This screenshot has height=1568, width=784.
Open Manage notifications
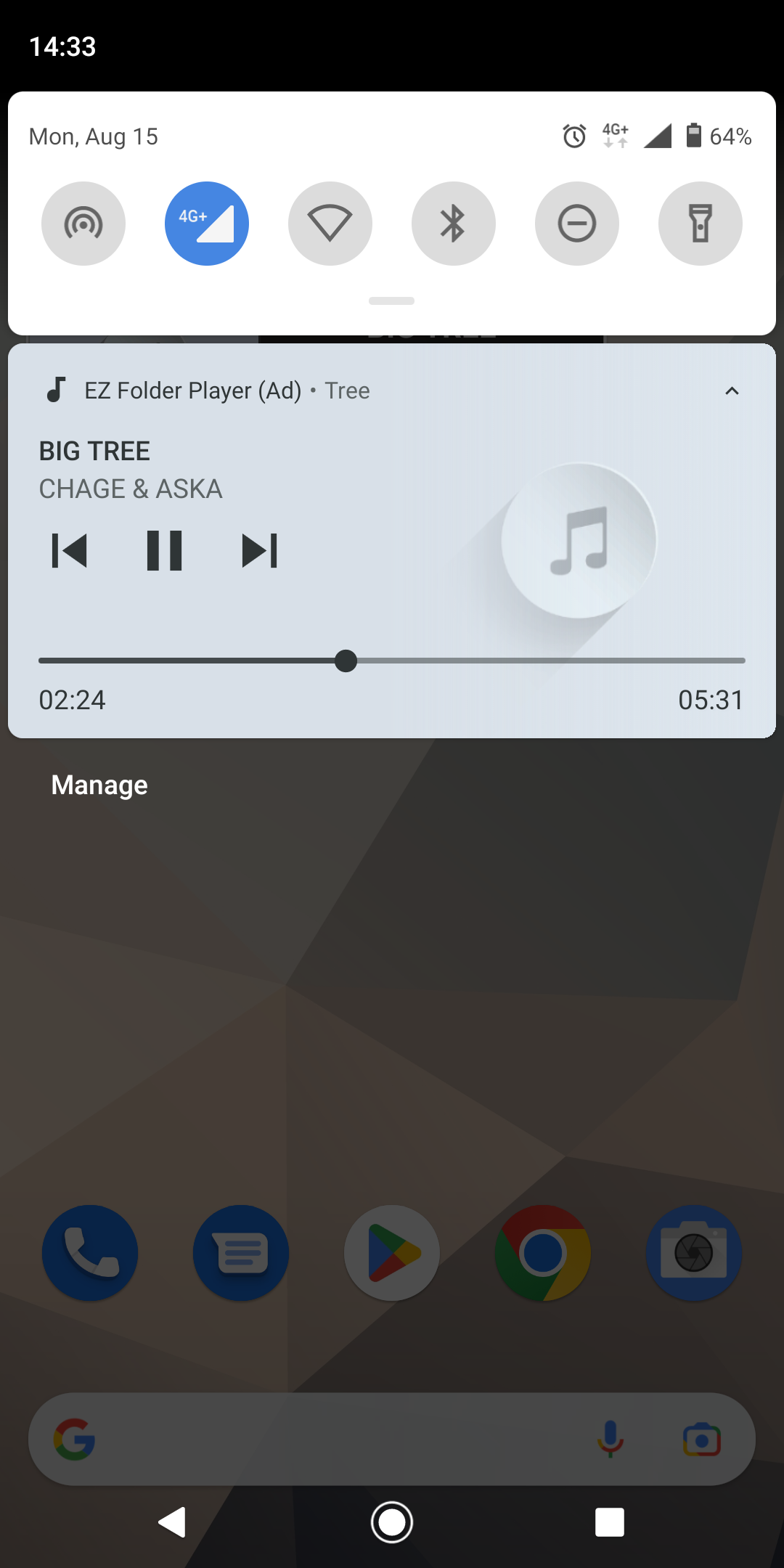coord(99,785)
